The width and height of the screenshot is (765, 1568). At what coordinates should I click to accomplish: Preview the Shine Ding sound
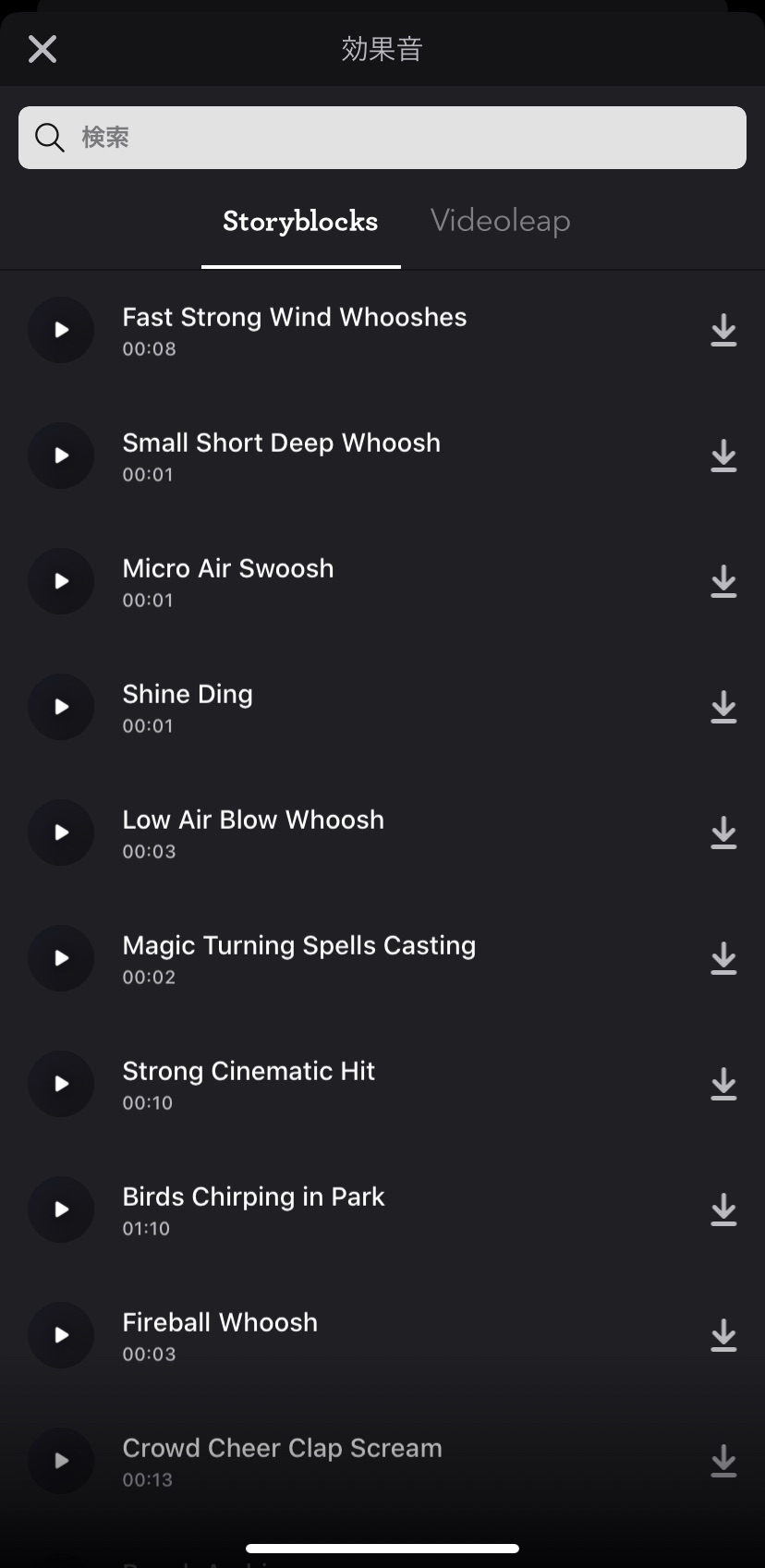pyautogui.click(x=61, y=707)
